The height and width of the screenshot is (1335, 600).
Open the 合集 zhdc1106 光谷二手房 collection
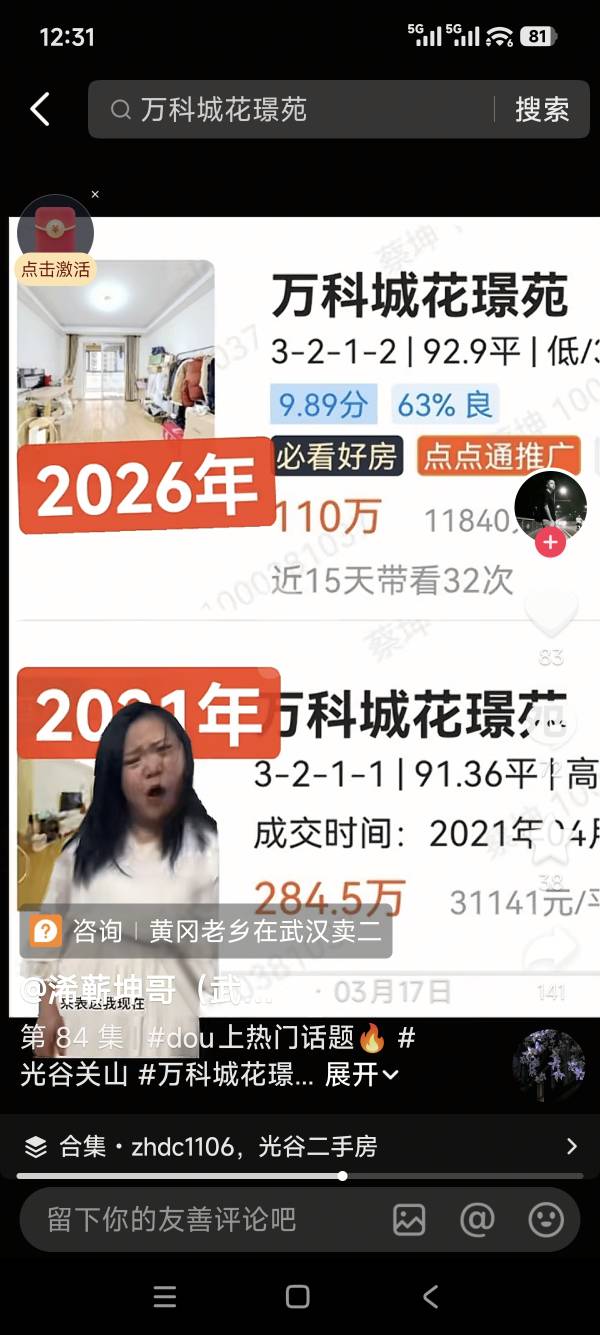[x=300, y=1146]
